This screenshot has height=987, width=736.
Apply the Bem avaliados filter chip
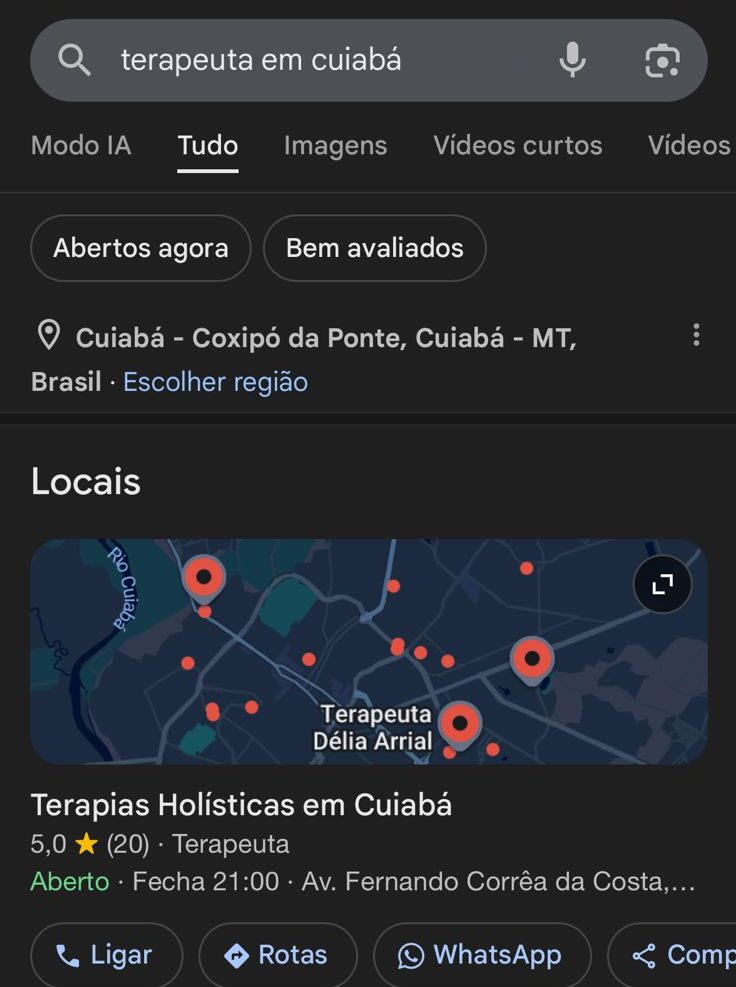tap(375, 248)
